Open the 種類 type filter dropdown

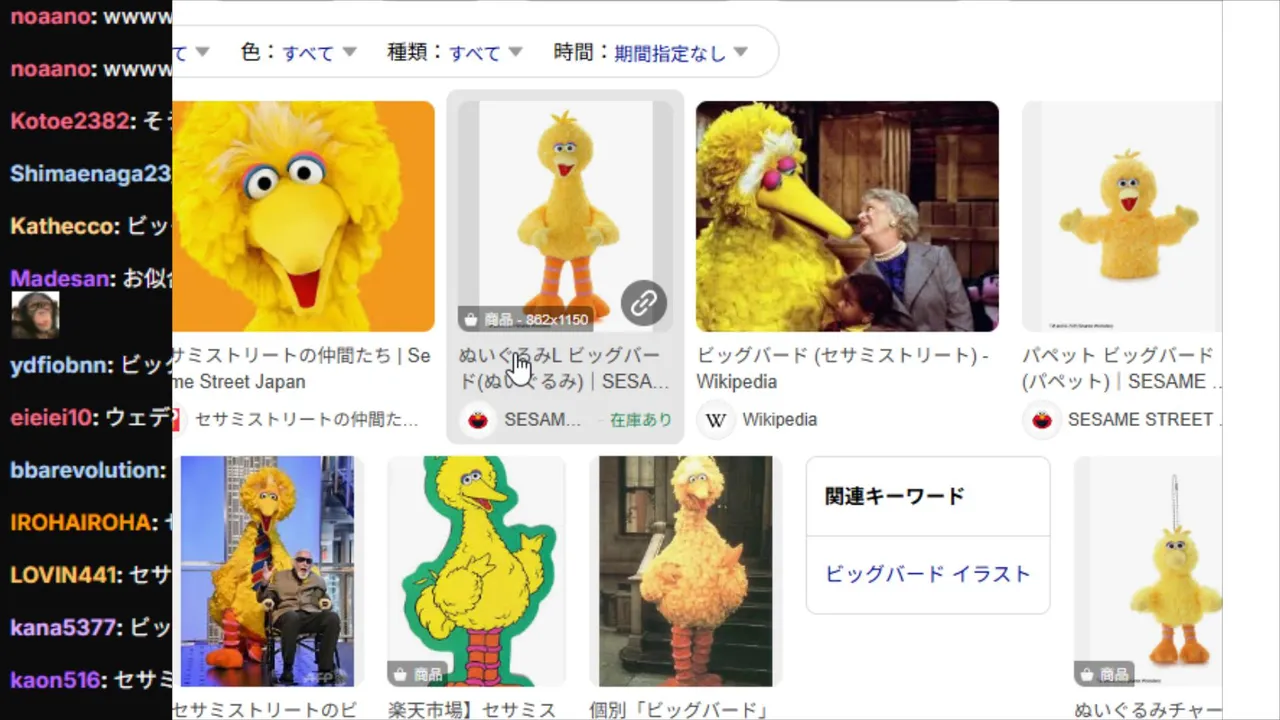click(x=455, y=53)
